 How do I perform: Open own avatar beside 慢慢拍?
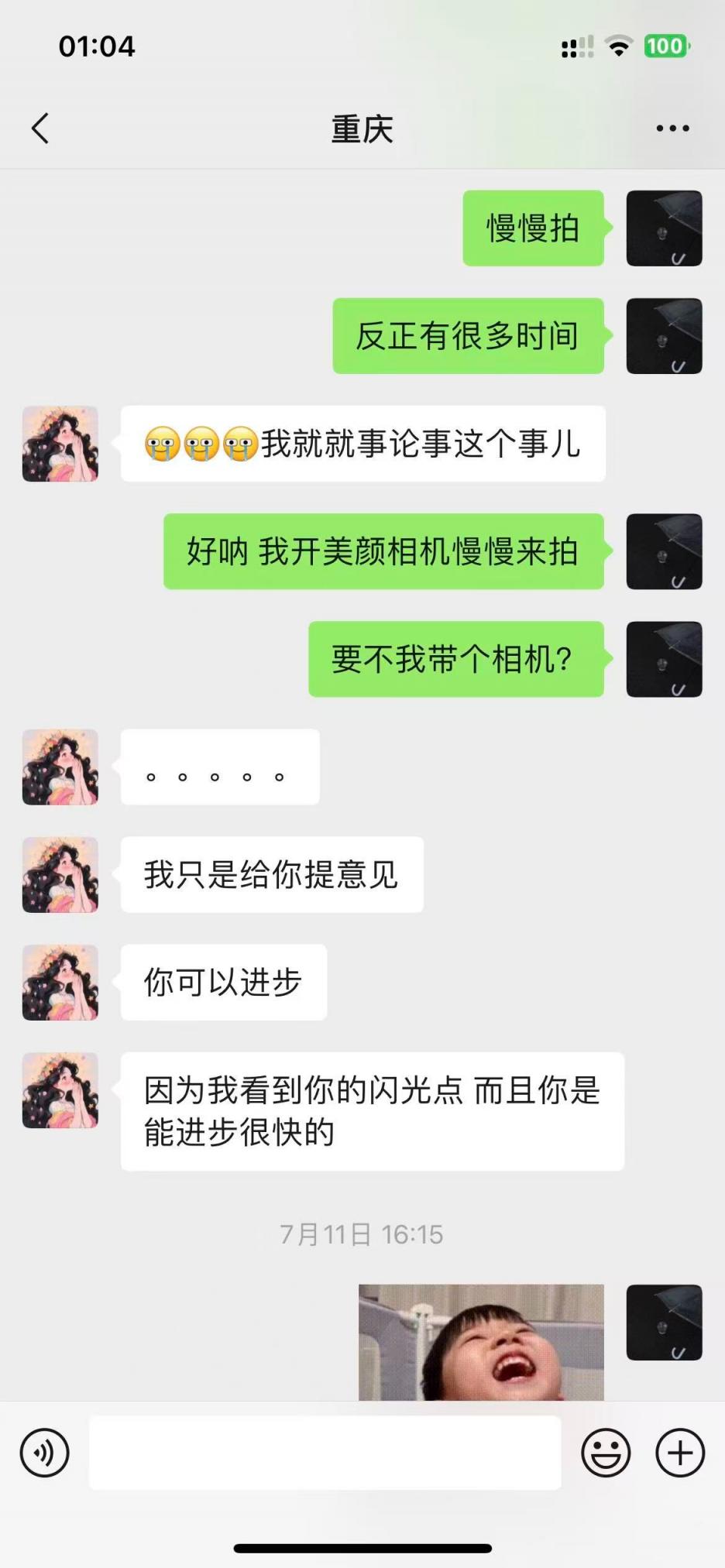[664, 228]
